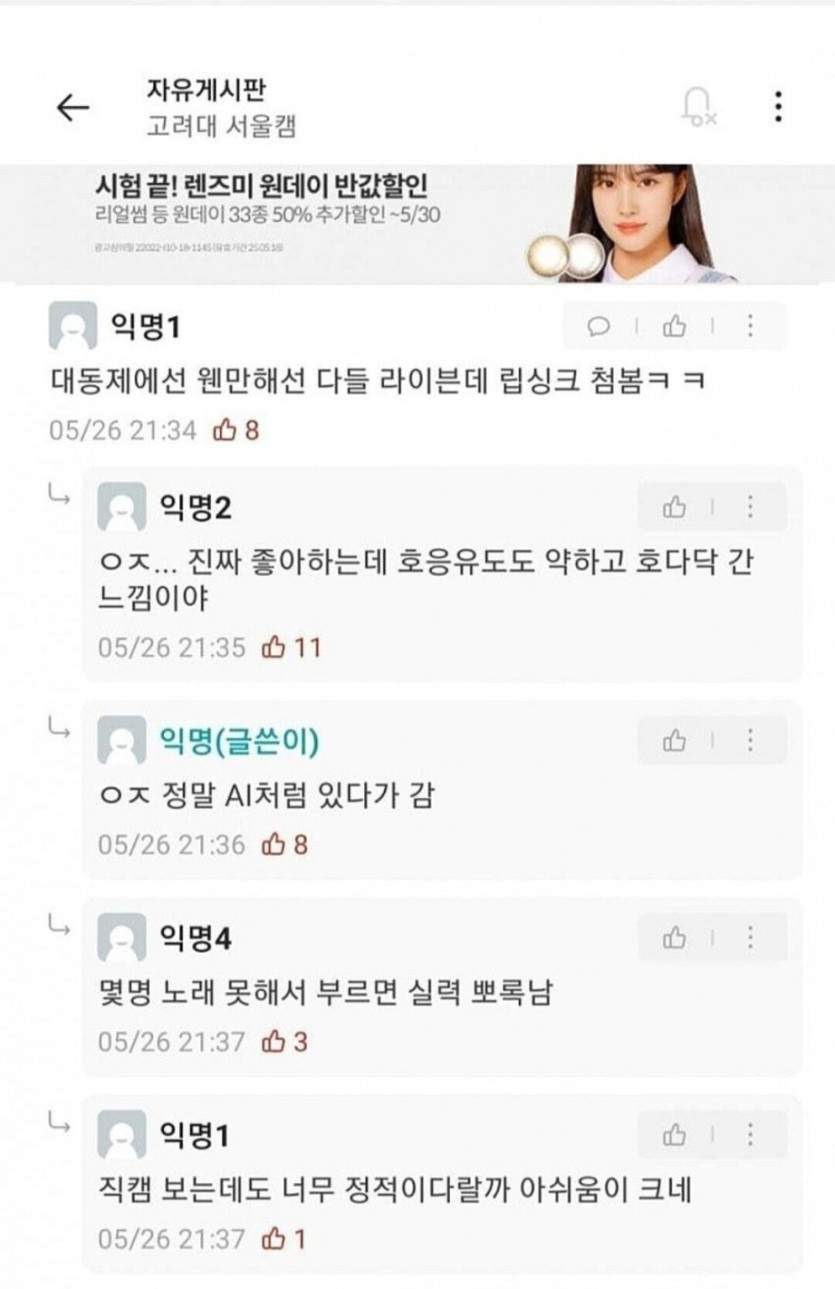
Task: Like 익명1's reply about 직캠
Action: (x=675, y=1135)
